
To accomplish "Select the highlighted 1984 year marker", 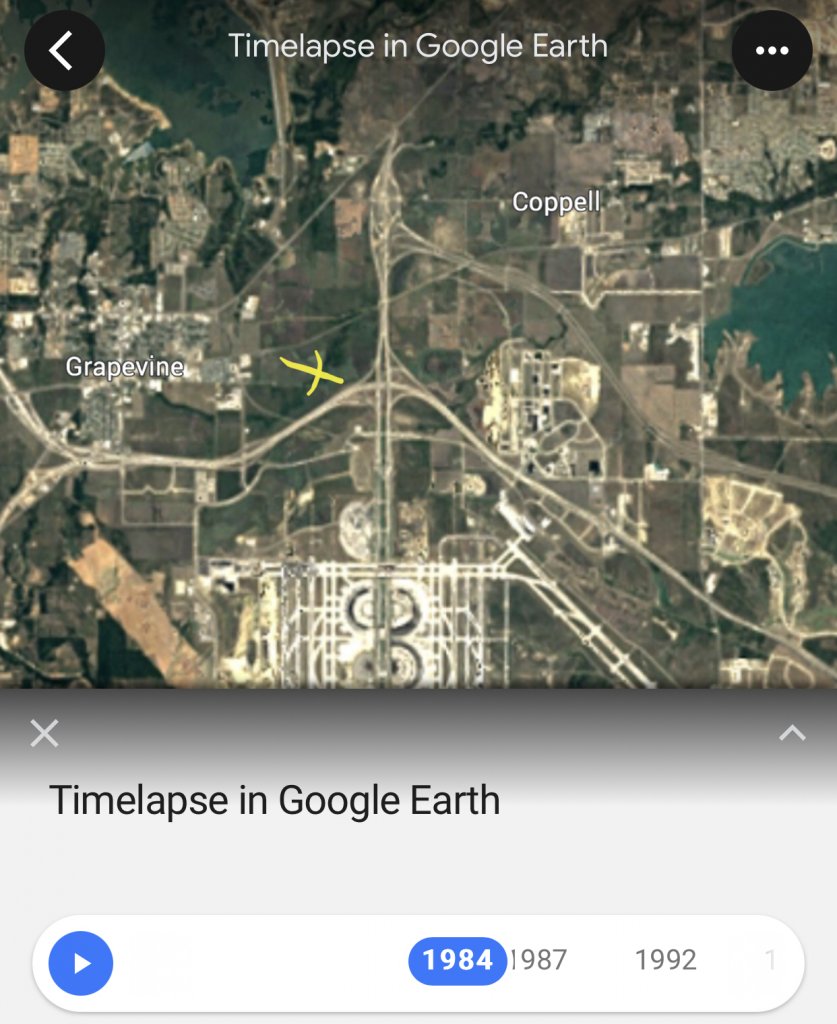I will (457, 960).
